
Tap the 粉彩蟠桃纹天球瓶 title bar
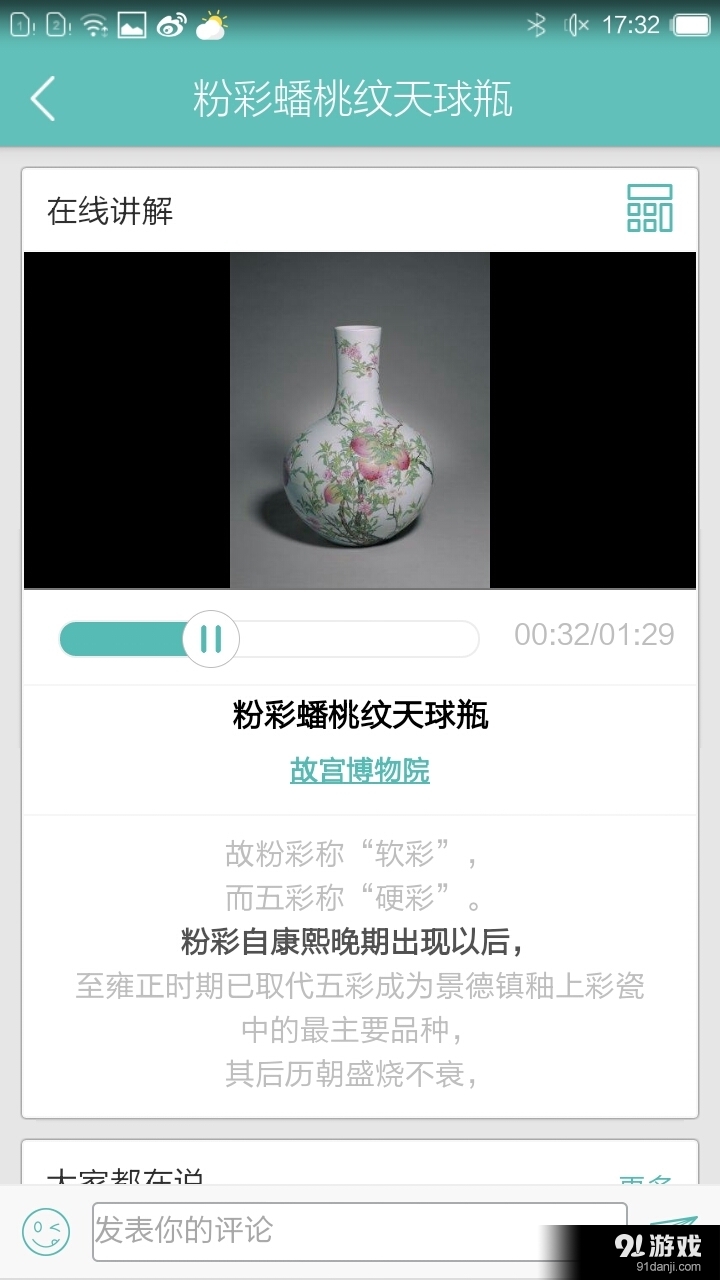click(360, 96)
